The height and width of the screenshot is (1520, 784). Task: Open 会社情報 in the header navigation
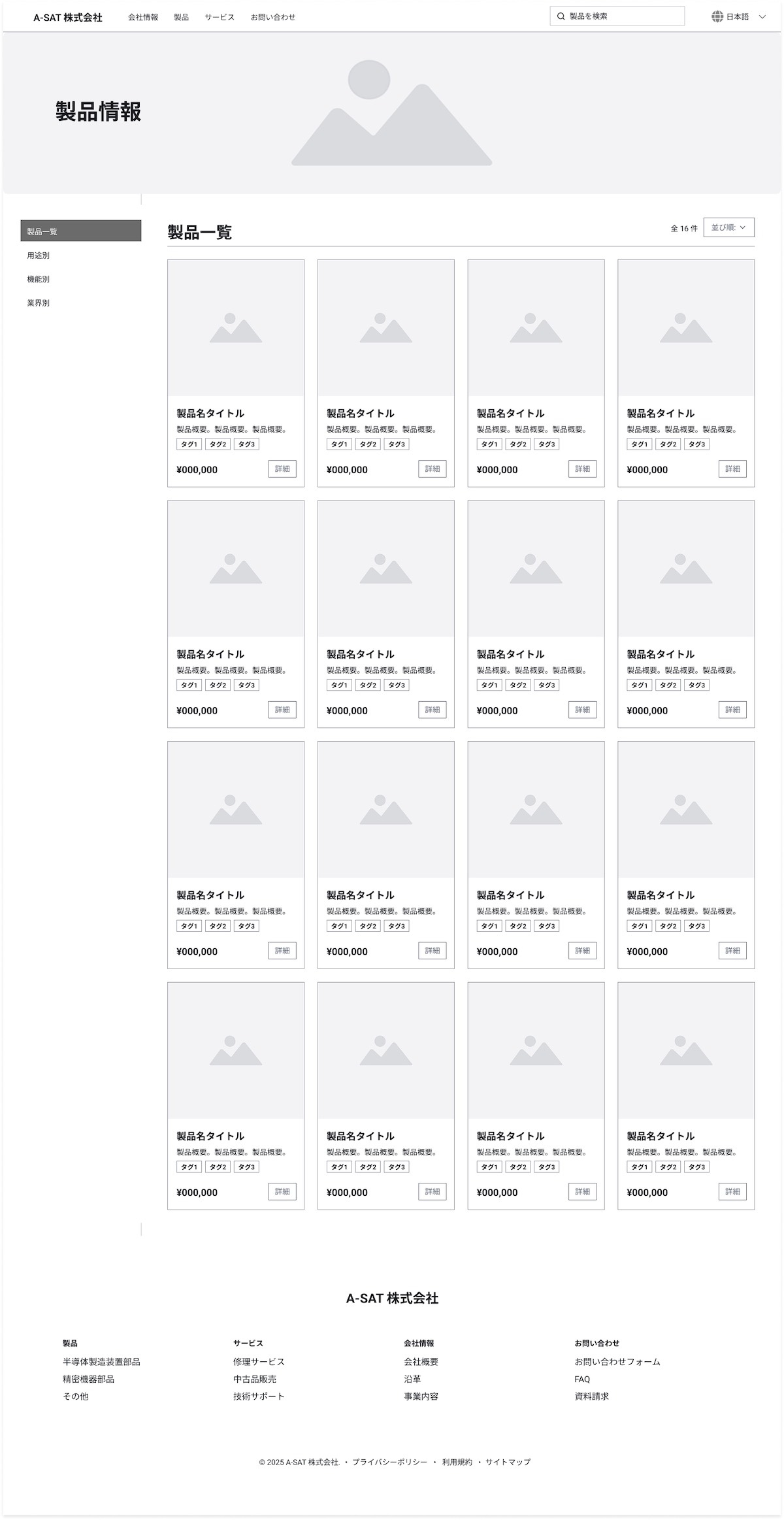(143, 18)
